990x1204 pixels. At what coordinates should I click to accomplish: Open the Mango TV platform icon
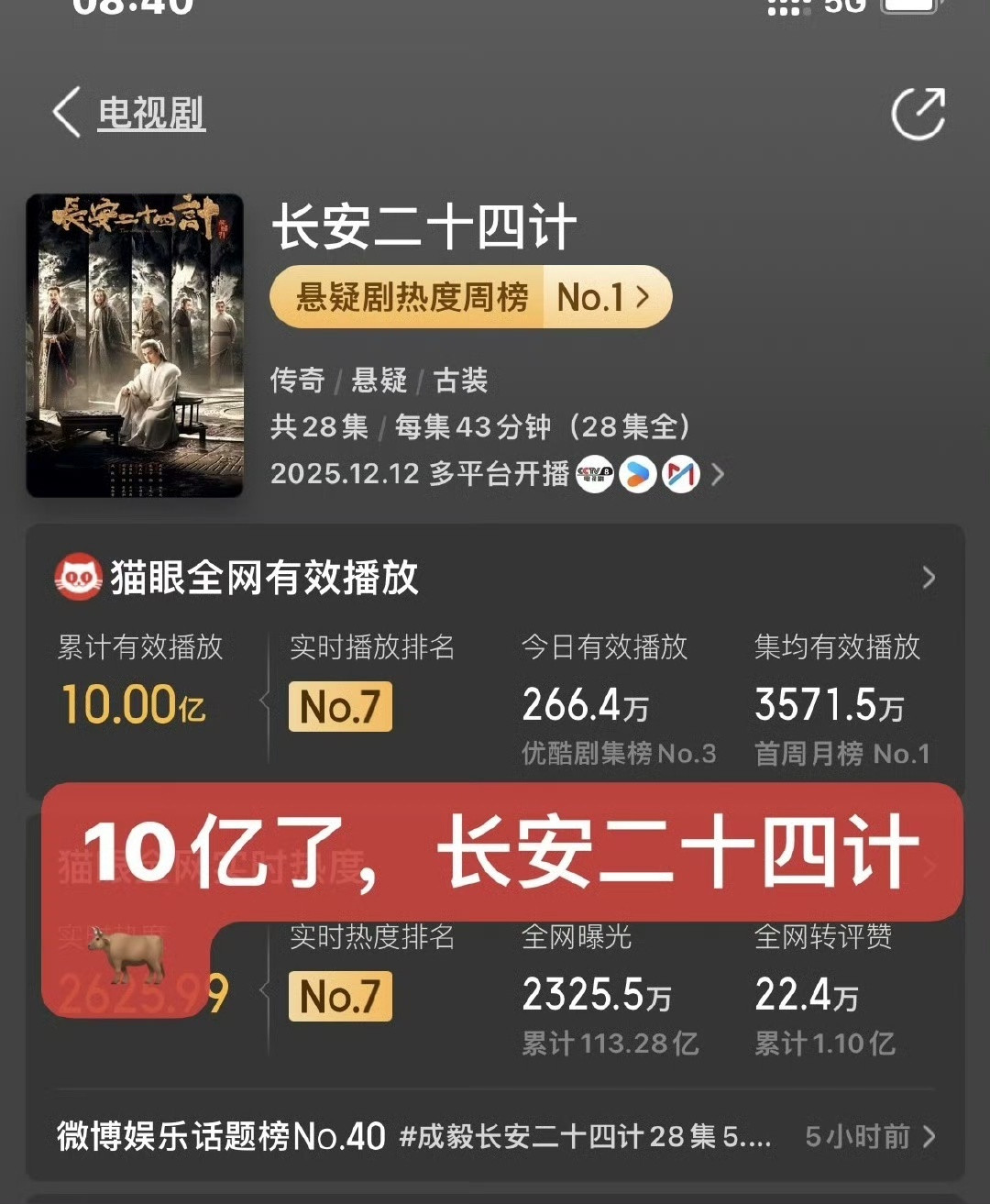tap(681, 475)
